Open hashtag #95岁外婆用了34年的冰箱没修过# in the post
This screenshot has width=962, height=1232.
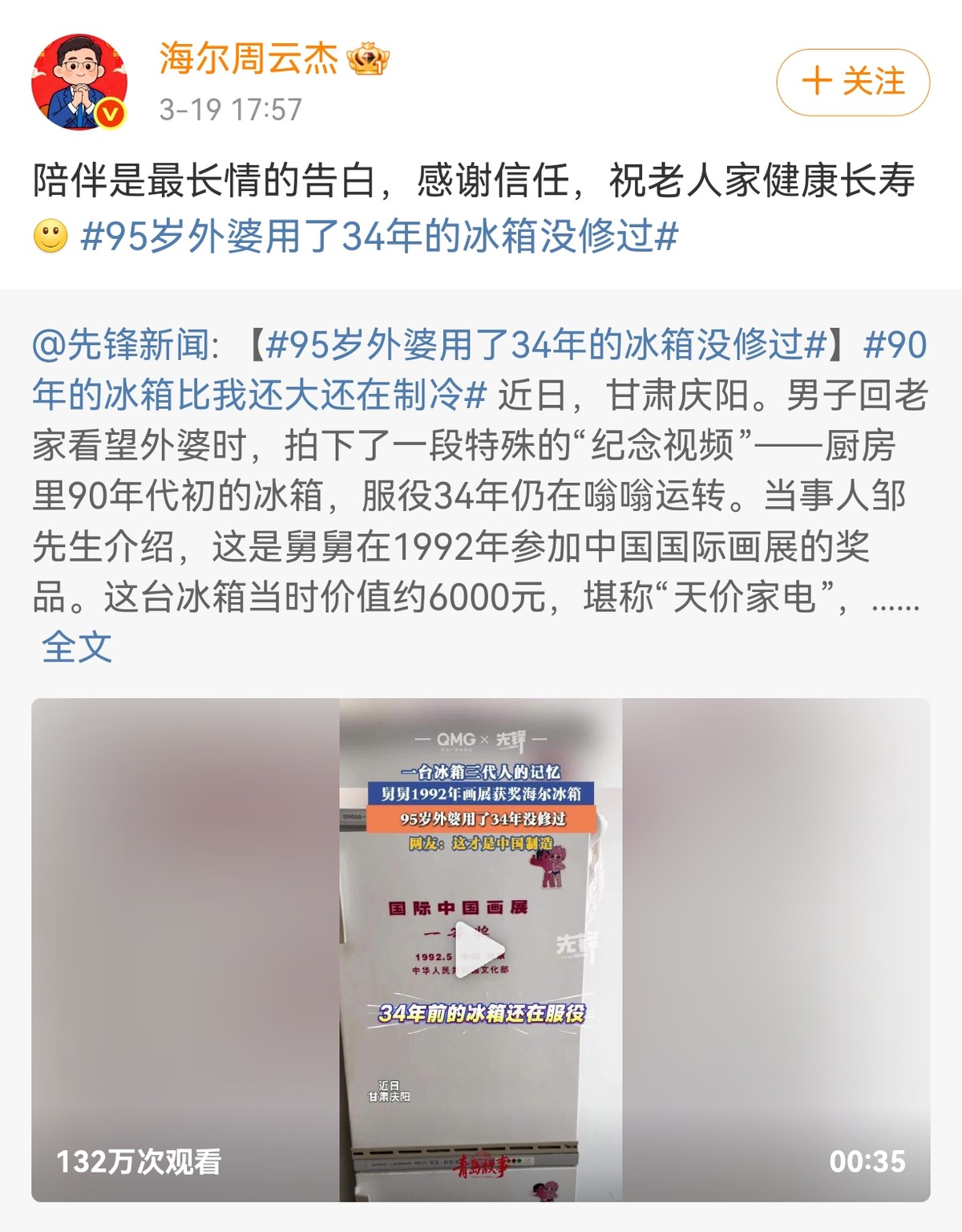click(379, 237)
